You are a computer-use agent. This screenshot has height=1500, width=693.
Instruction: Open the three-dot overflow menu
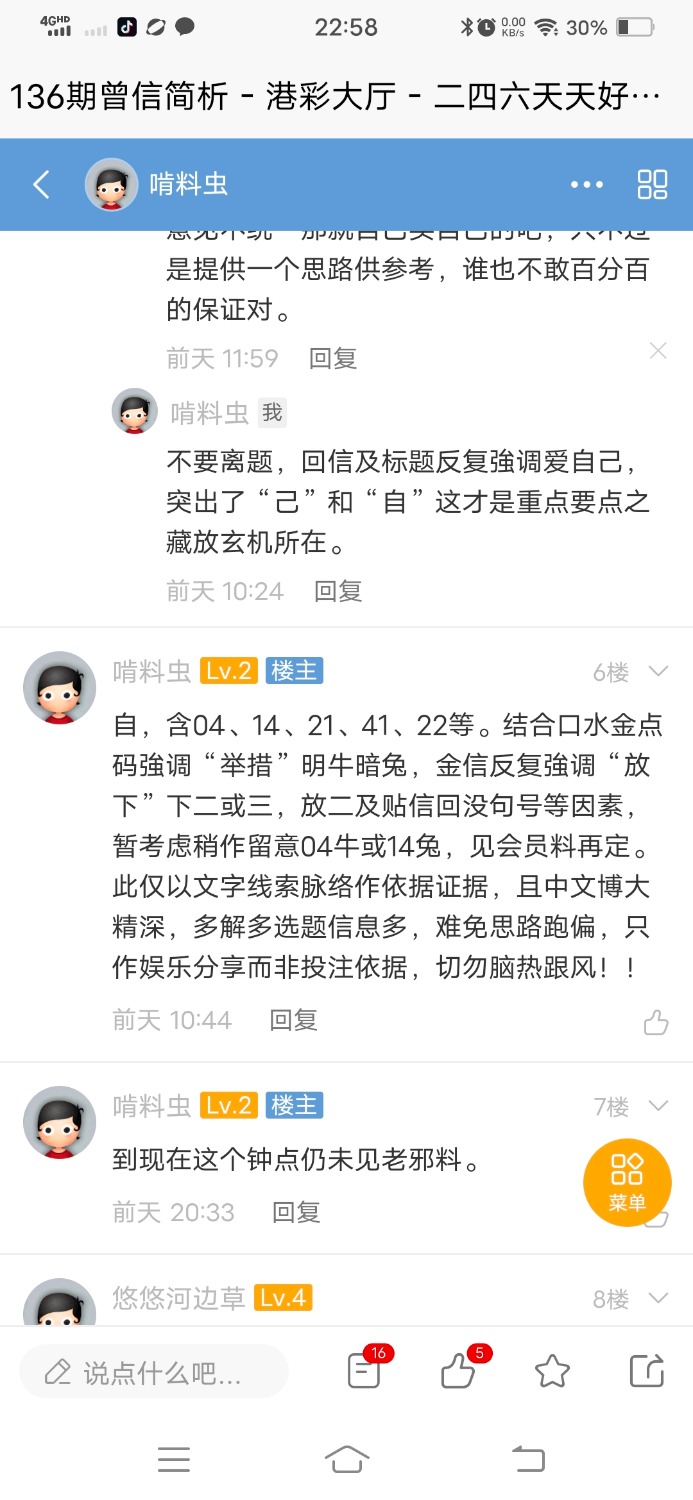587,184
